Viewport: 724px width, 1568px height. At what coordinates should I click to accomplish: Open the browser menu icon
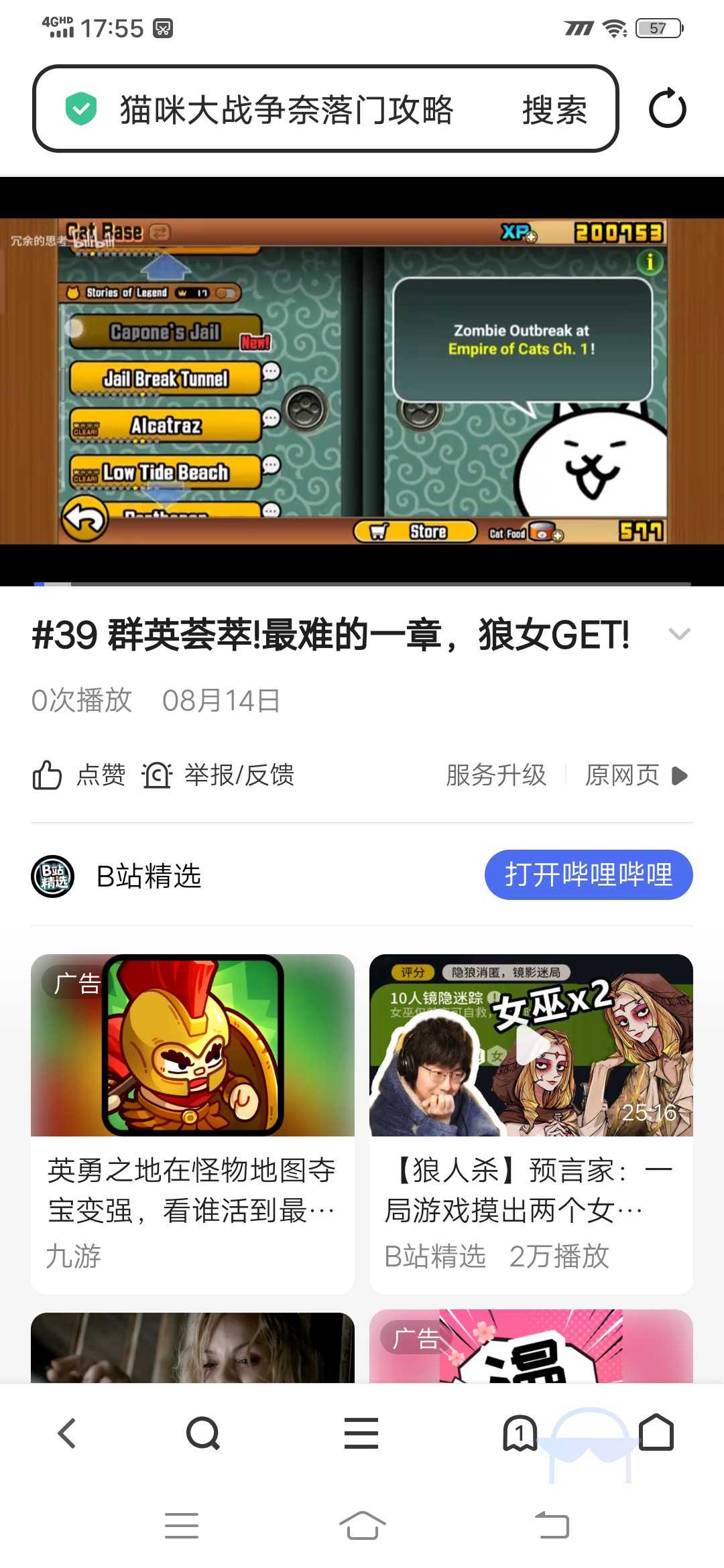point(361,1433)
